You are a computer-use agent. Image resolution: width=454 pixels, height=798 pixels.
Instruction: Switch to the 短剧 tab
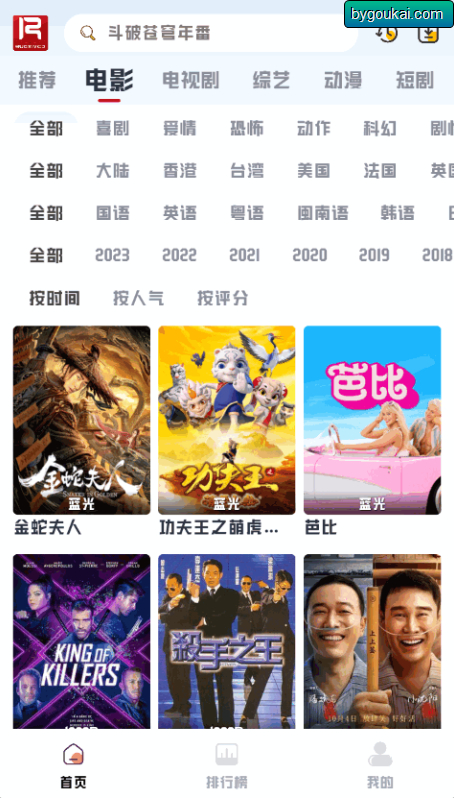[x=415, y=80]
